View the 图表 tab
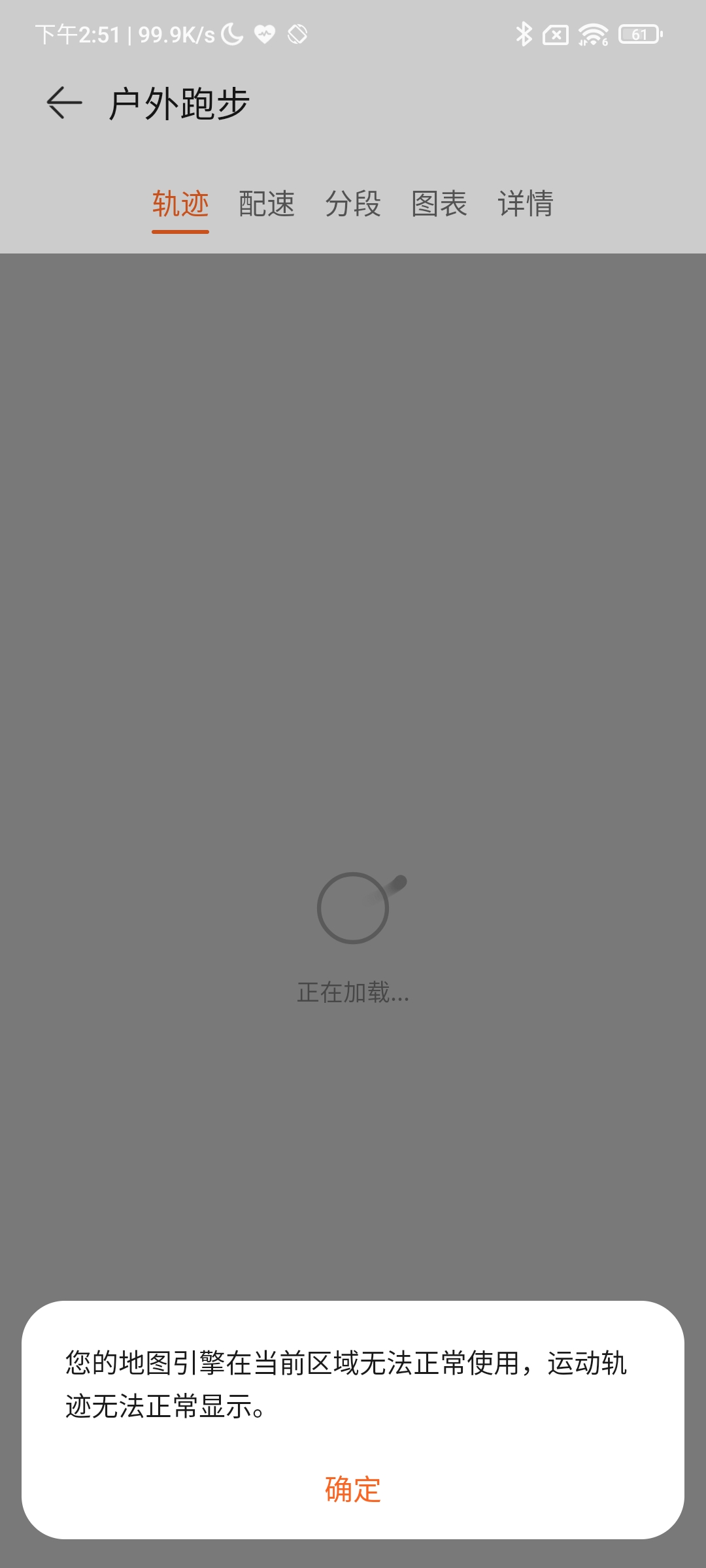The image size is (706, 1568). [439, 204]
